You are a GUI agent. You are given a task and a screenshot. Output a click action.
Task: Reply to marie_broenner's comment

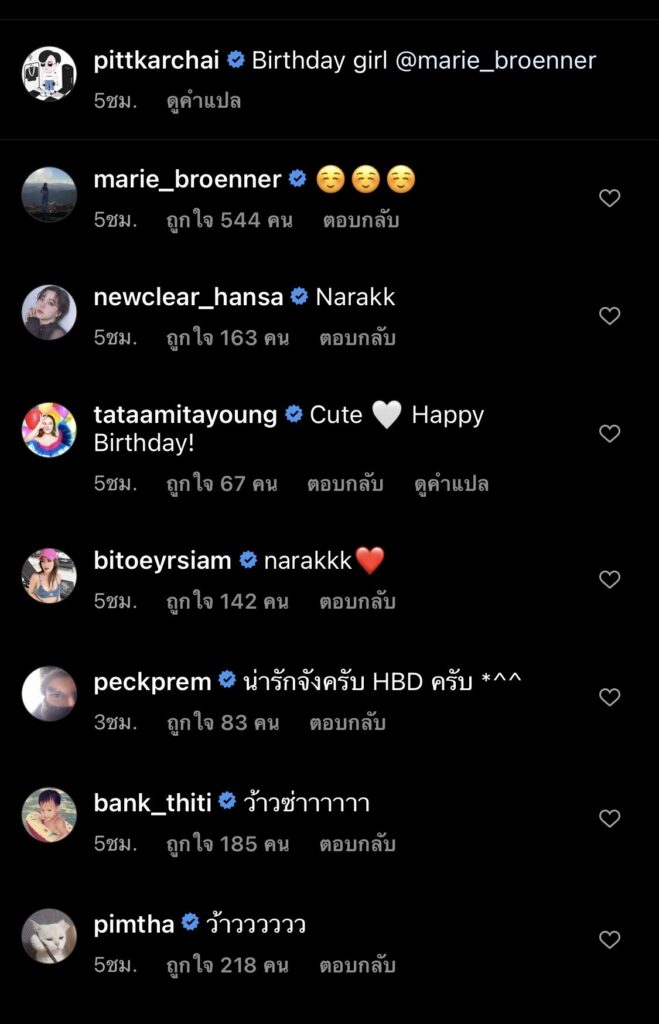tap(360, 220)
